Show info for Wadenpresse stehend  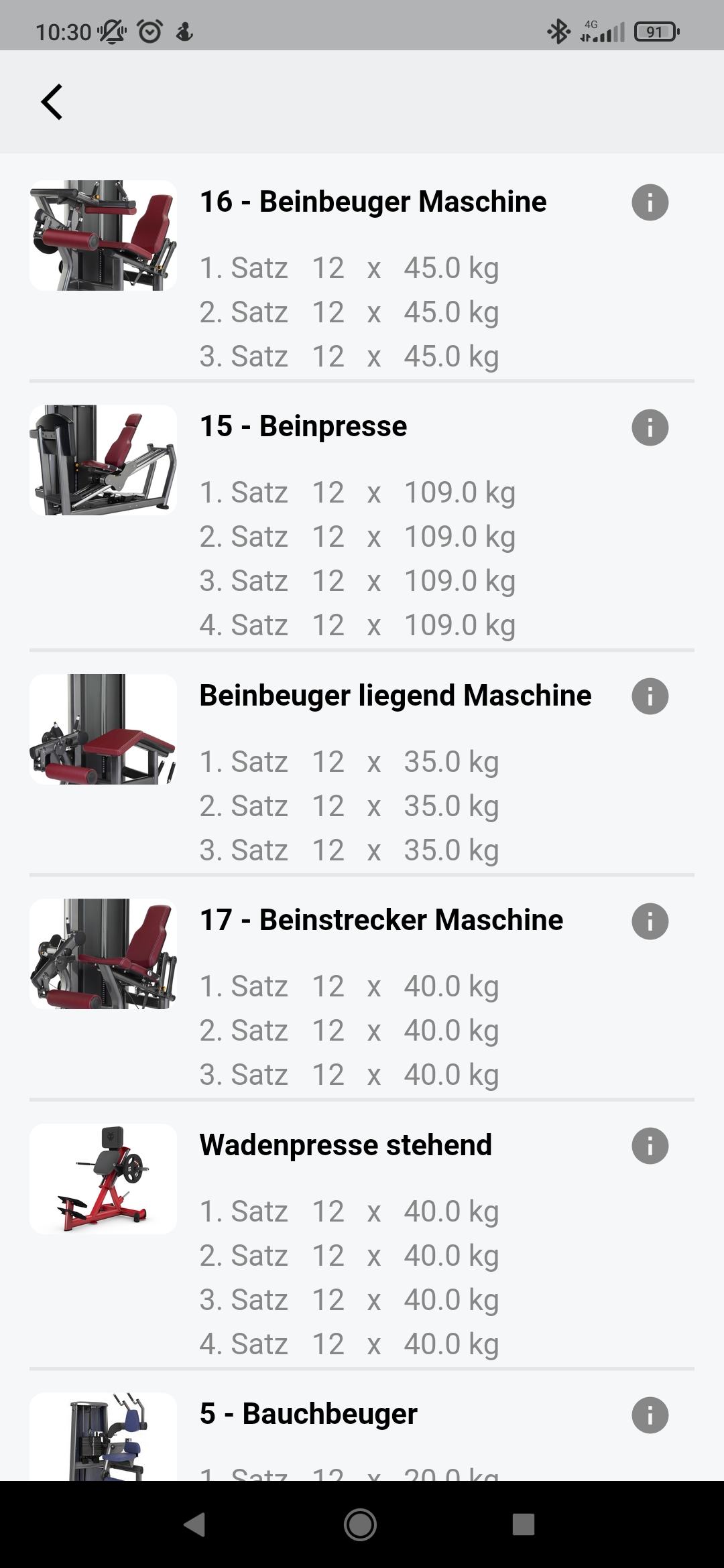[650, 1146]
